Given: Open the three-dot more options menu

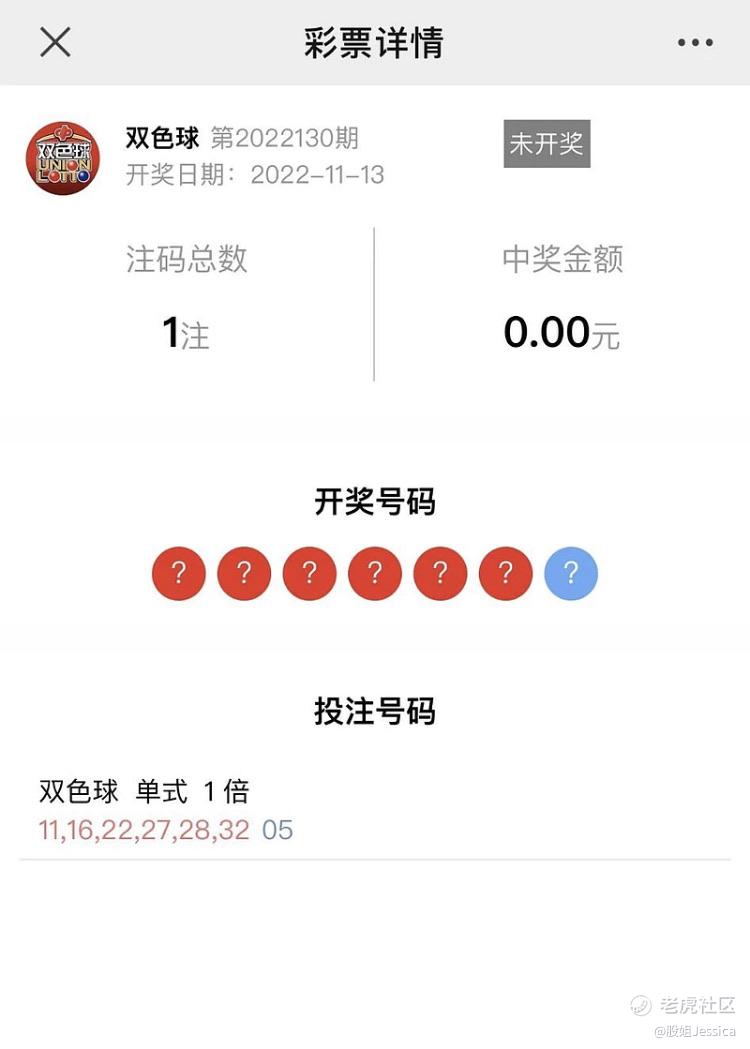Looking at the screenshot, I should pyautogui.click(x=695, y=43).
